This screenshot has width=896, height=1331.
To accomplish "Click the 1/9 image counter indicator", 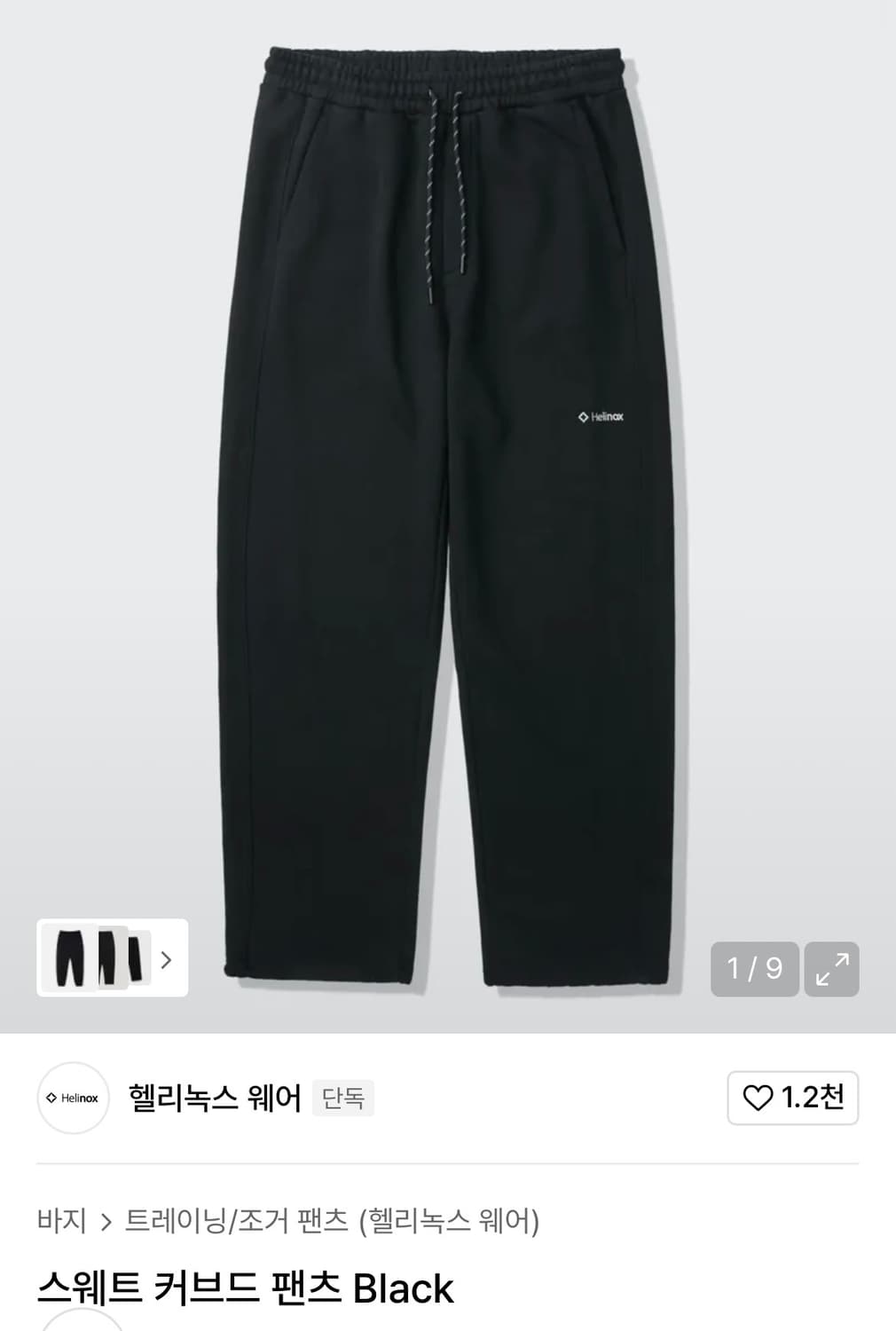I will point(753,969).
